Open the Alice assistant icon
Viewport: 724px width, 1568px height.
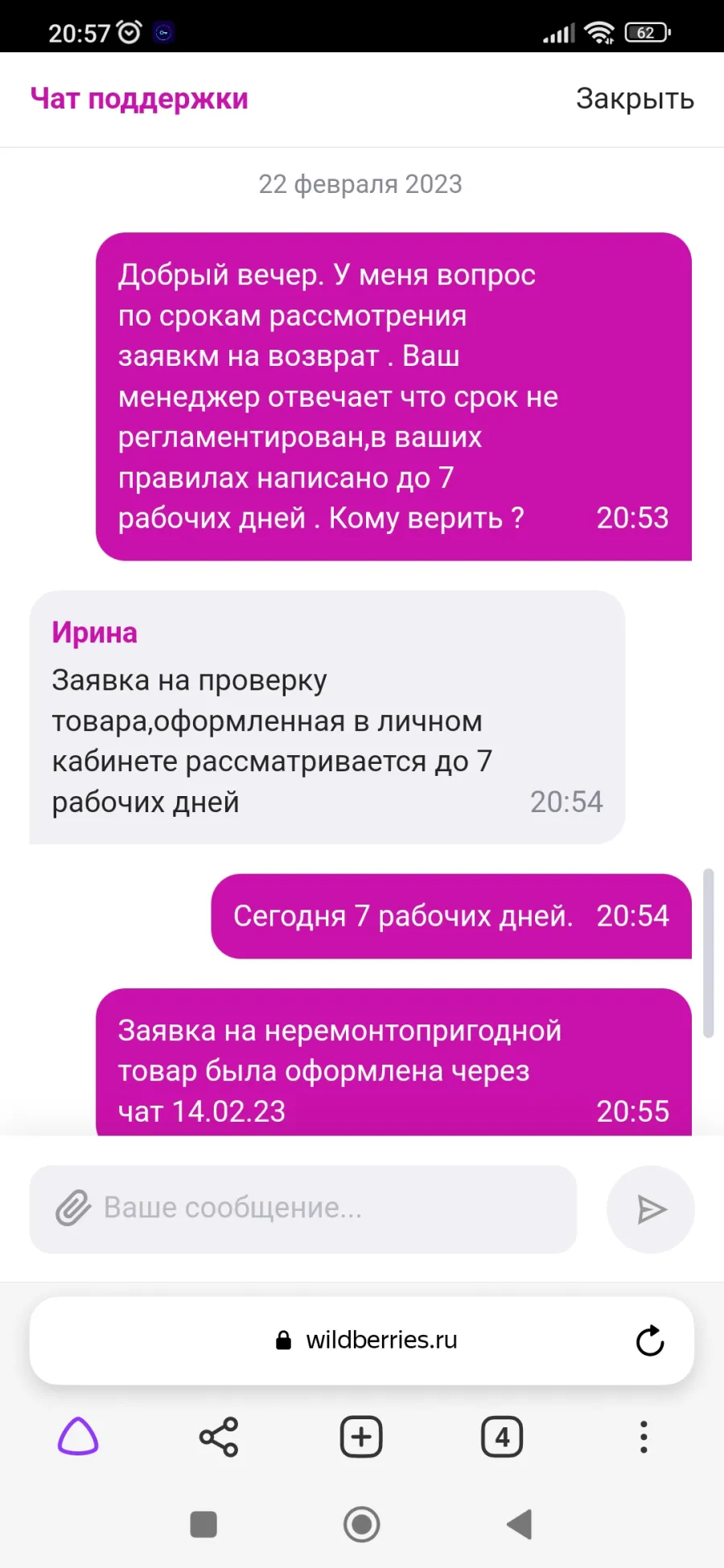click(x=78, y=1436)
